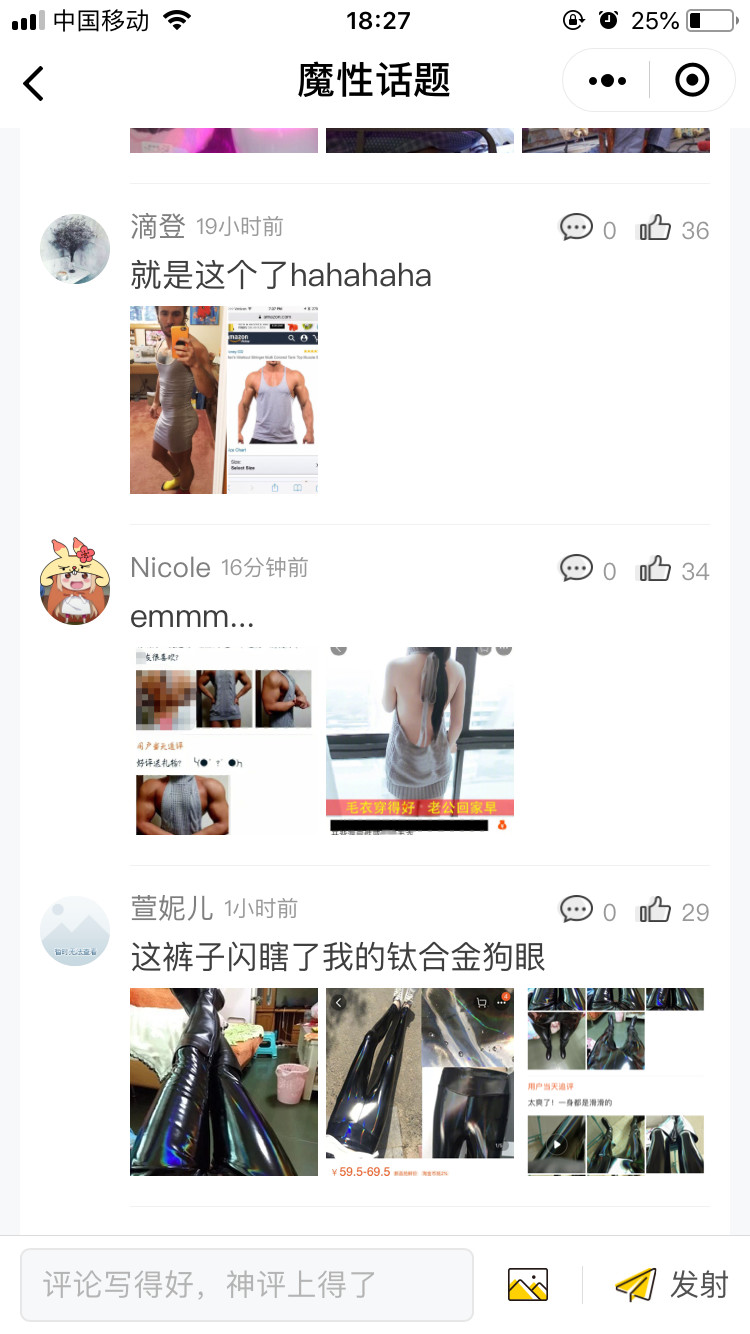Open 萱妮儿's second image with price
The image size is (750, 1334).
click(420, 1082)
